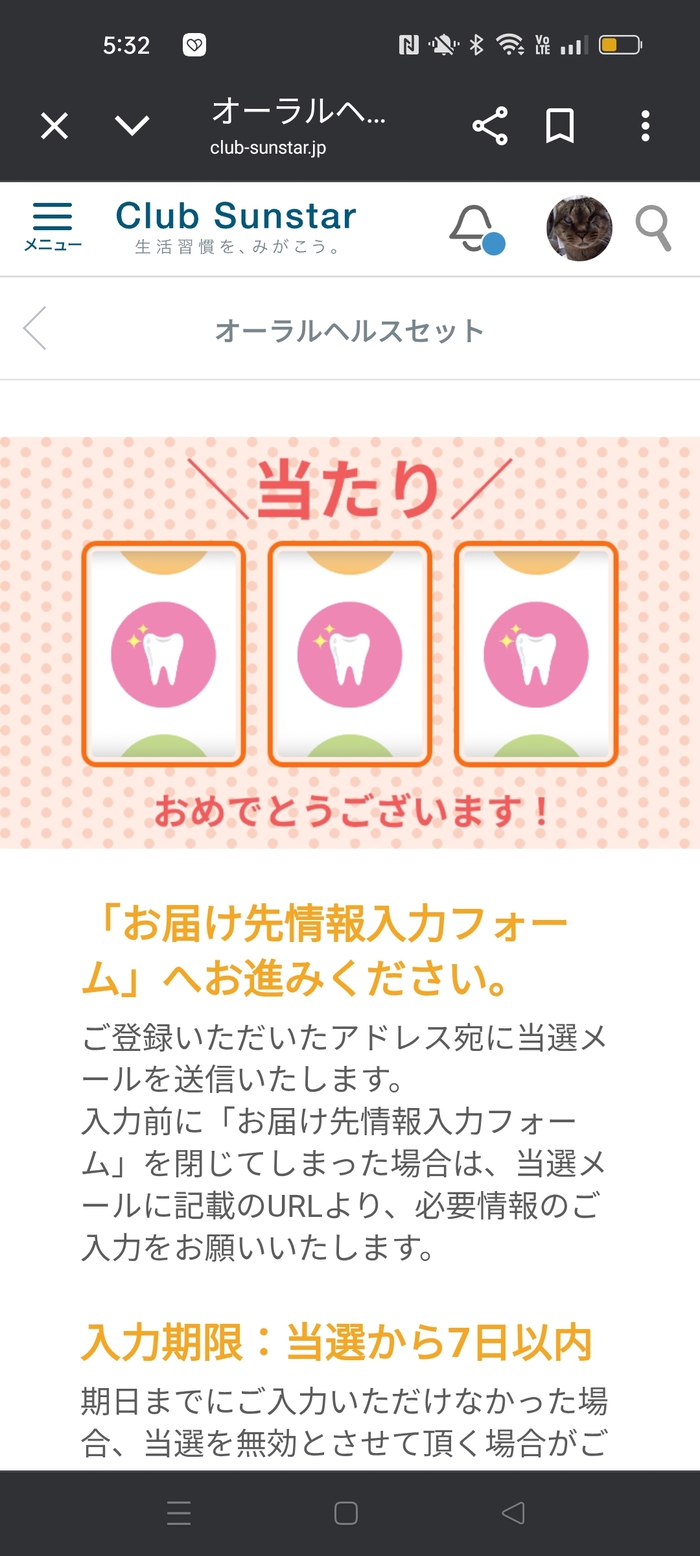
Task: Open the site search magnifier
Action: pyautogui.click(x=653, y=228)
